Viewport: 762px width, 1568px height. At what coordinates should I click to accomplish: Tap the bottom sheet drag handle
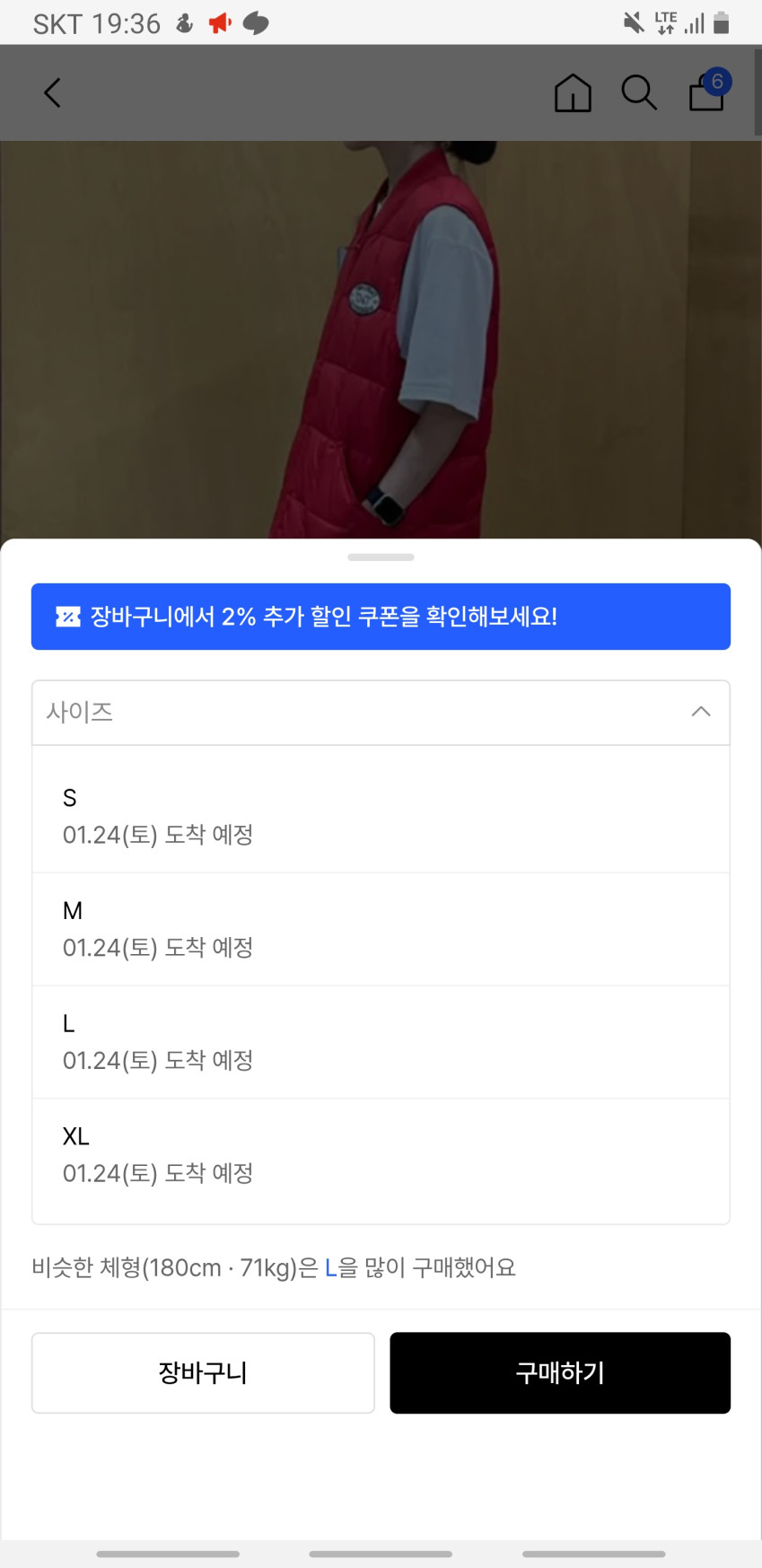tap(381, 557)
